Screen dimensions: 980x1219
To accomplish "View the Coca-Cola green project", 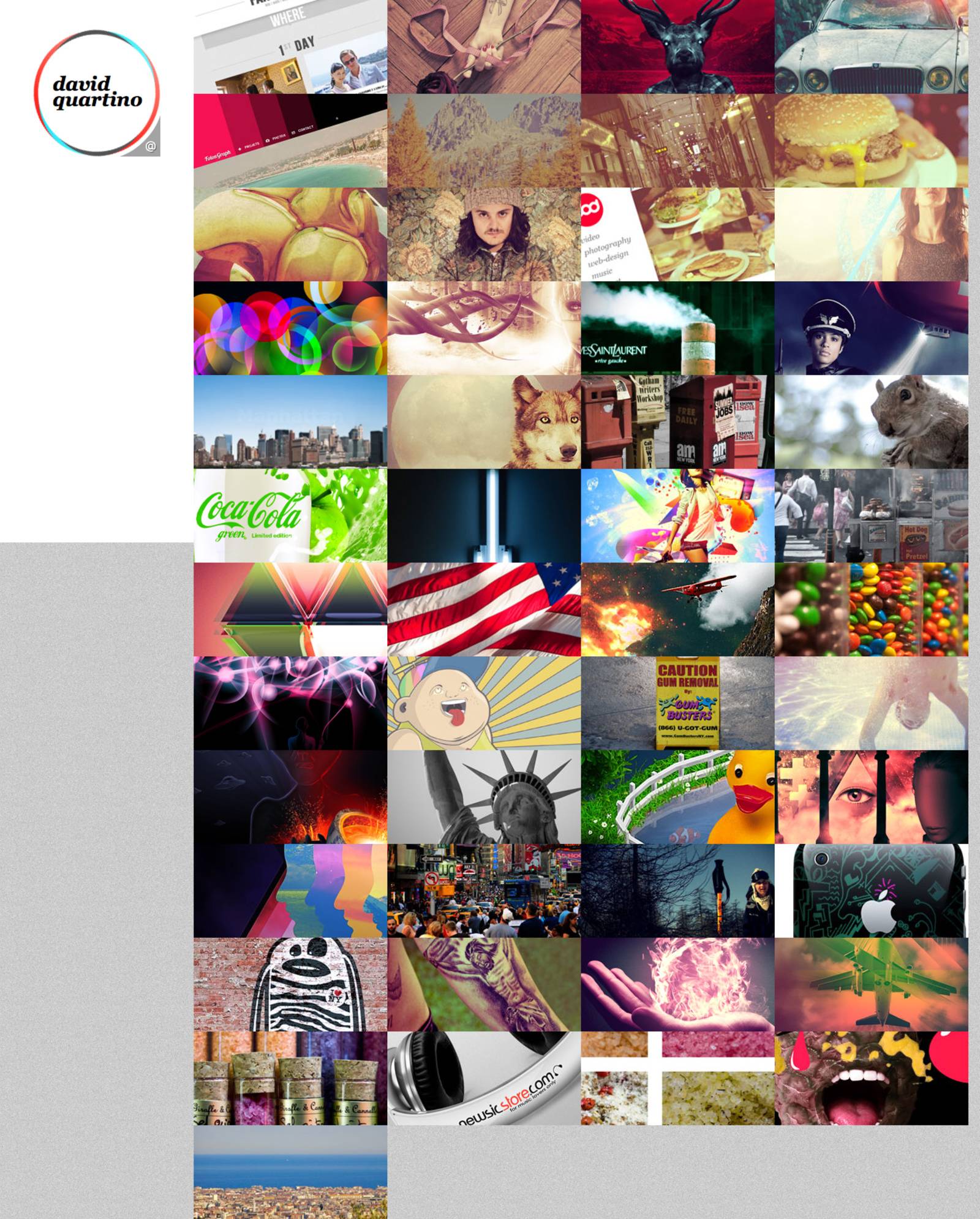I will (x=290, y=515).
